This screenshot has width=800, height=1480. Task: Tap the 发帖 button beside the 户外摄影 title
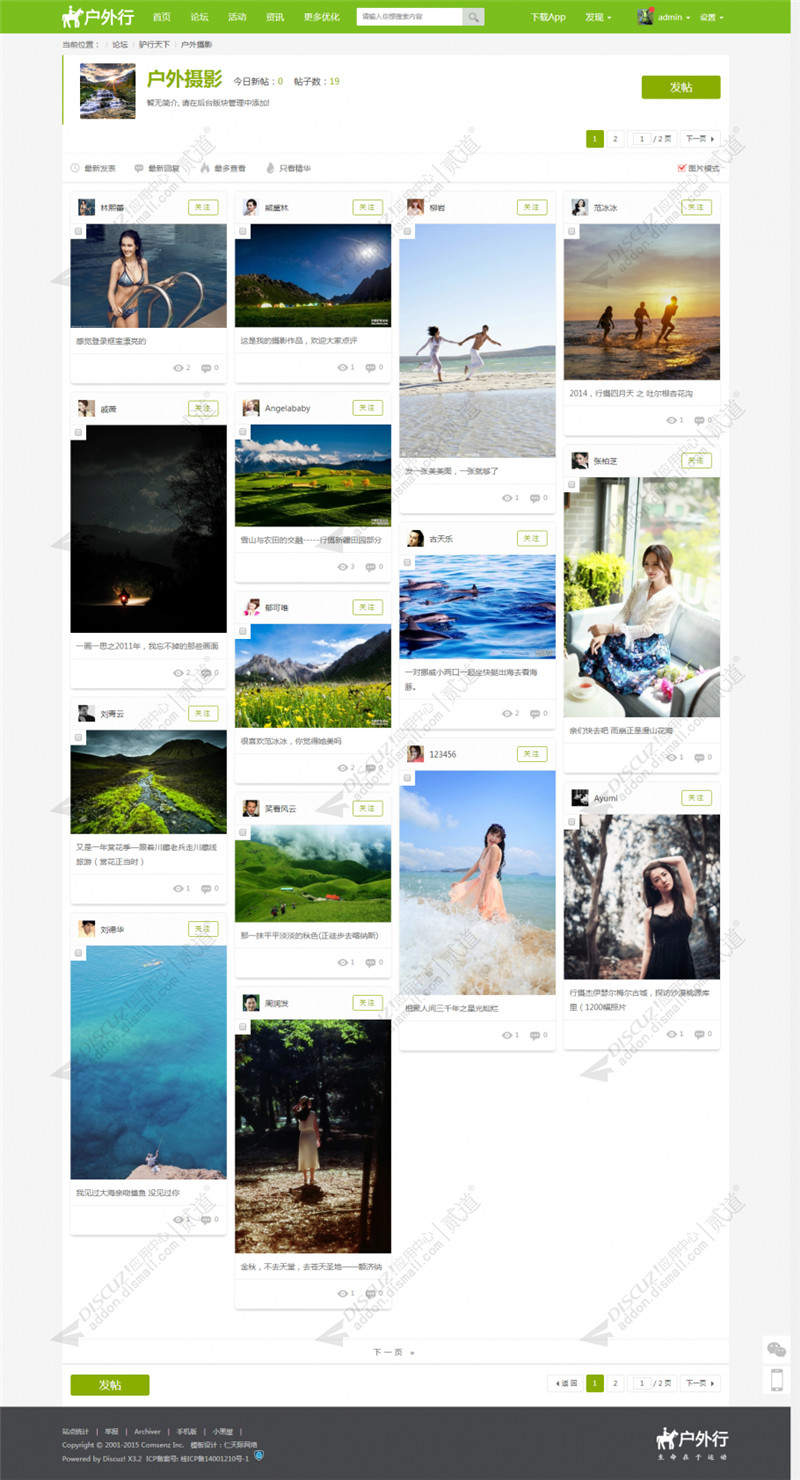680,87
